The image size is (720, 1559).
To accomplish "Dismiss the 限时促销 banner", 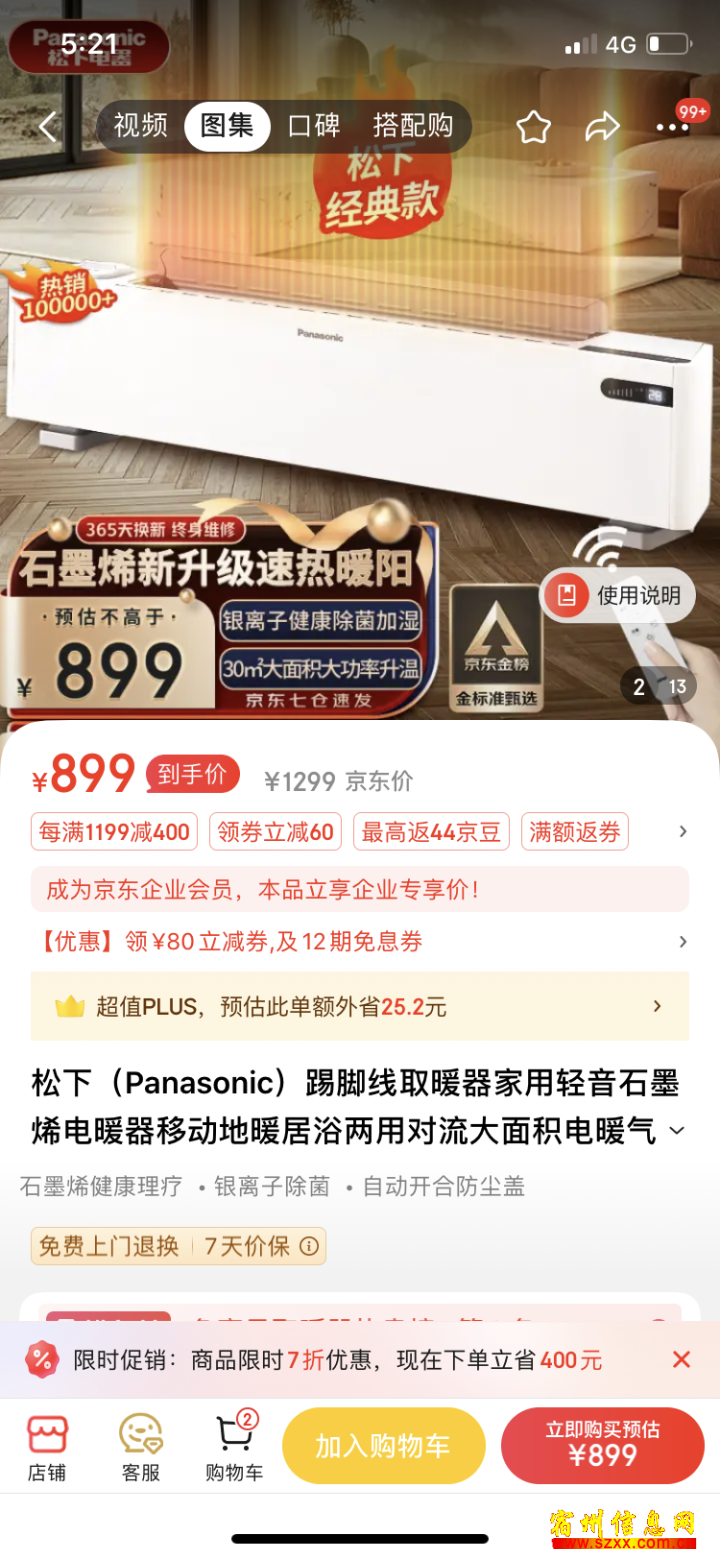I will tap(681, 1360).
